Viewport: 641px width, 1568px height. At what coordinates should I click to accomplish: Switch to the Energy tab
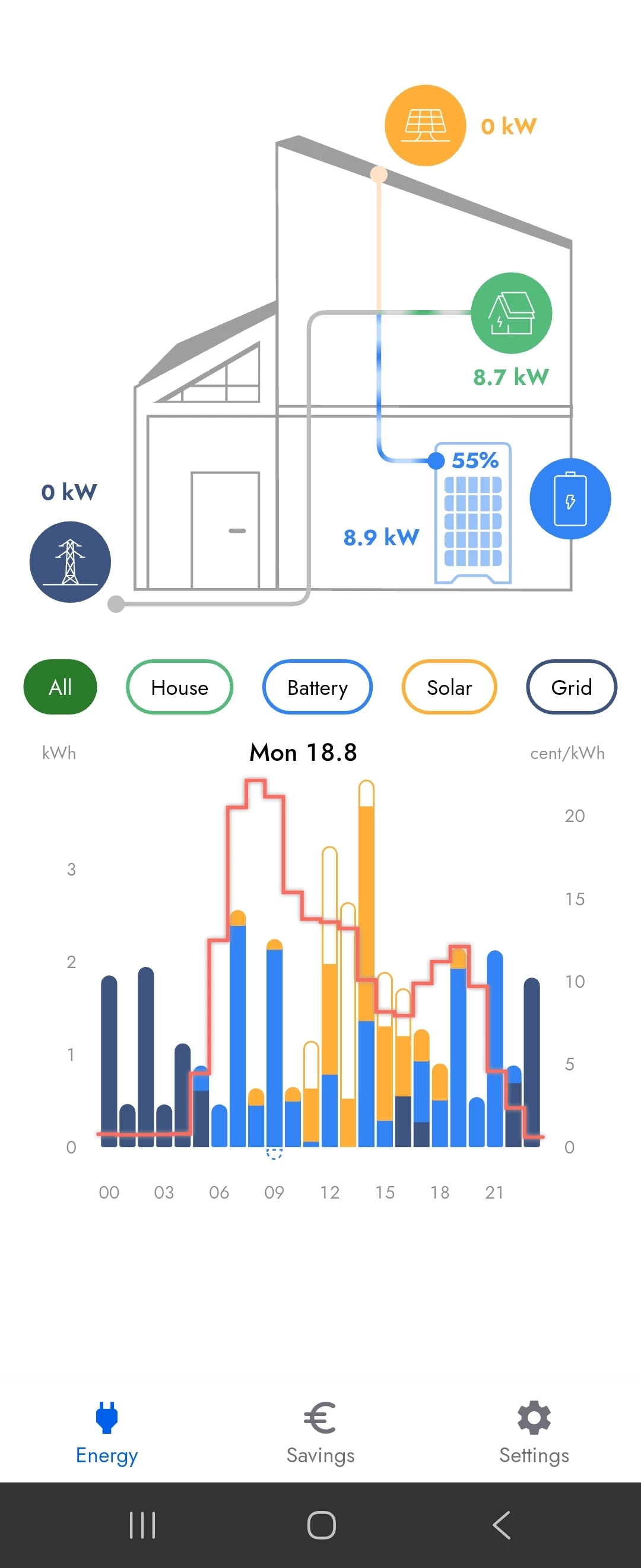tap(107, 1433)
